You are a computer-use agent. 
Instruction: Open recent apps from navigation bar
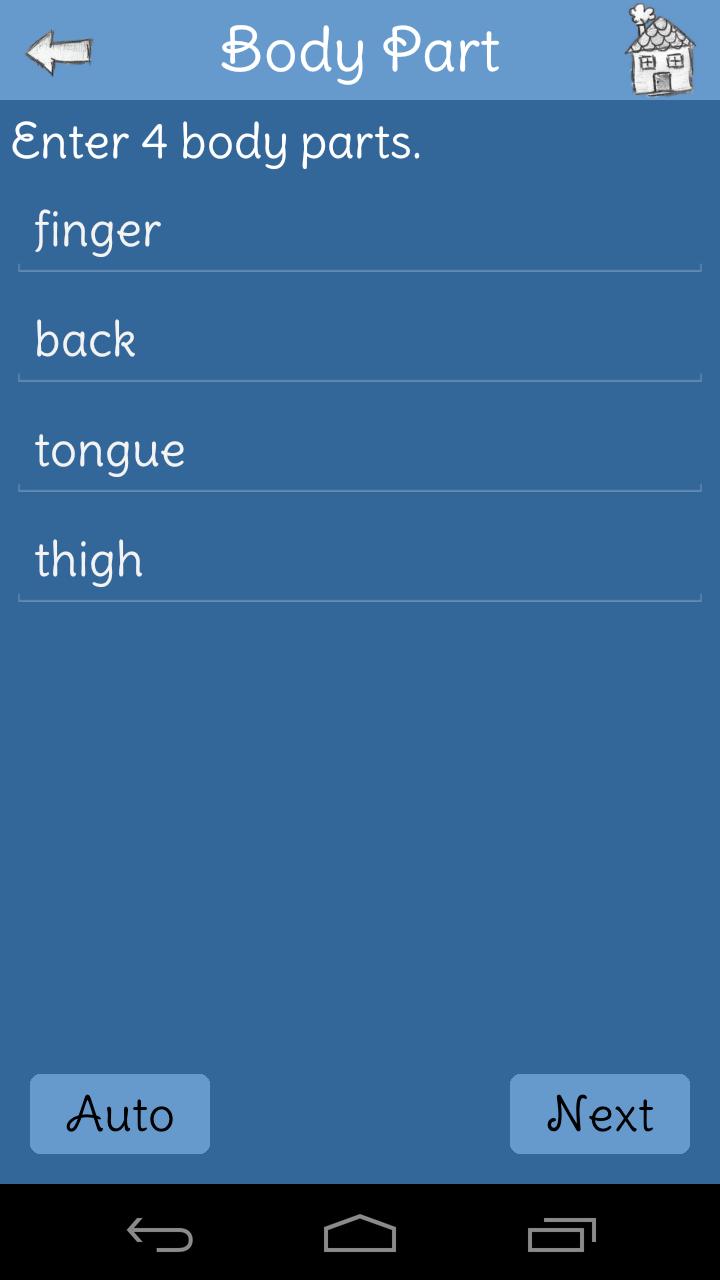click(x=561, y=1234)
